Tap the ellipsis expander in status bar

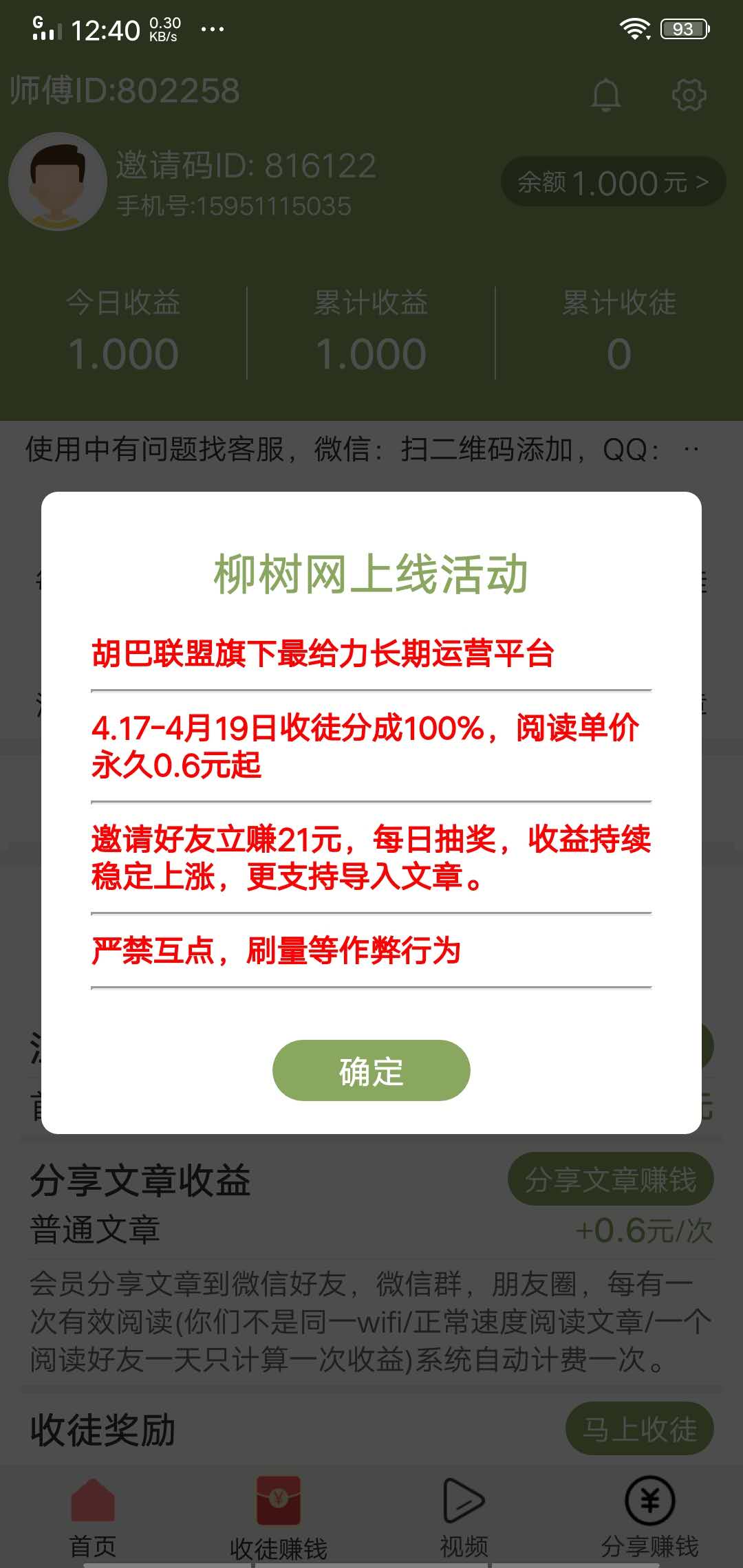click(x=212, y=29)
